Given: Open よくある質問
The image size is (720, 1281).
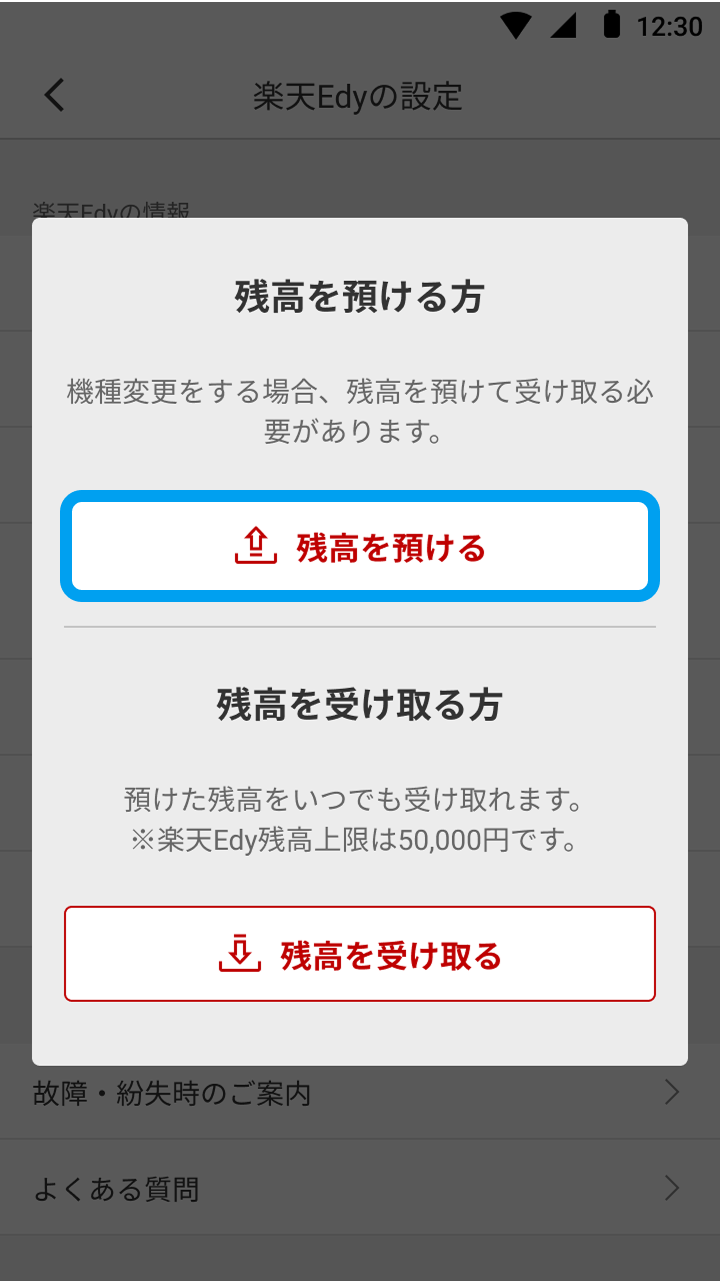Looking at the screenshot, I should point(360,1189).
